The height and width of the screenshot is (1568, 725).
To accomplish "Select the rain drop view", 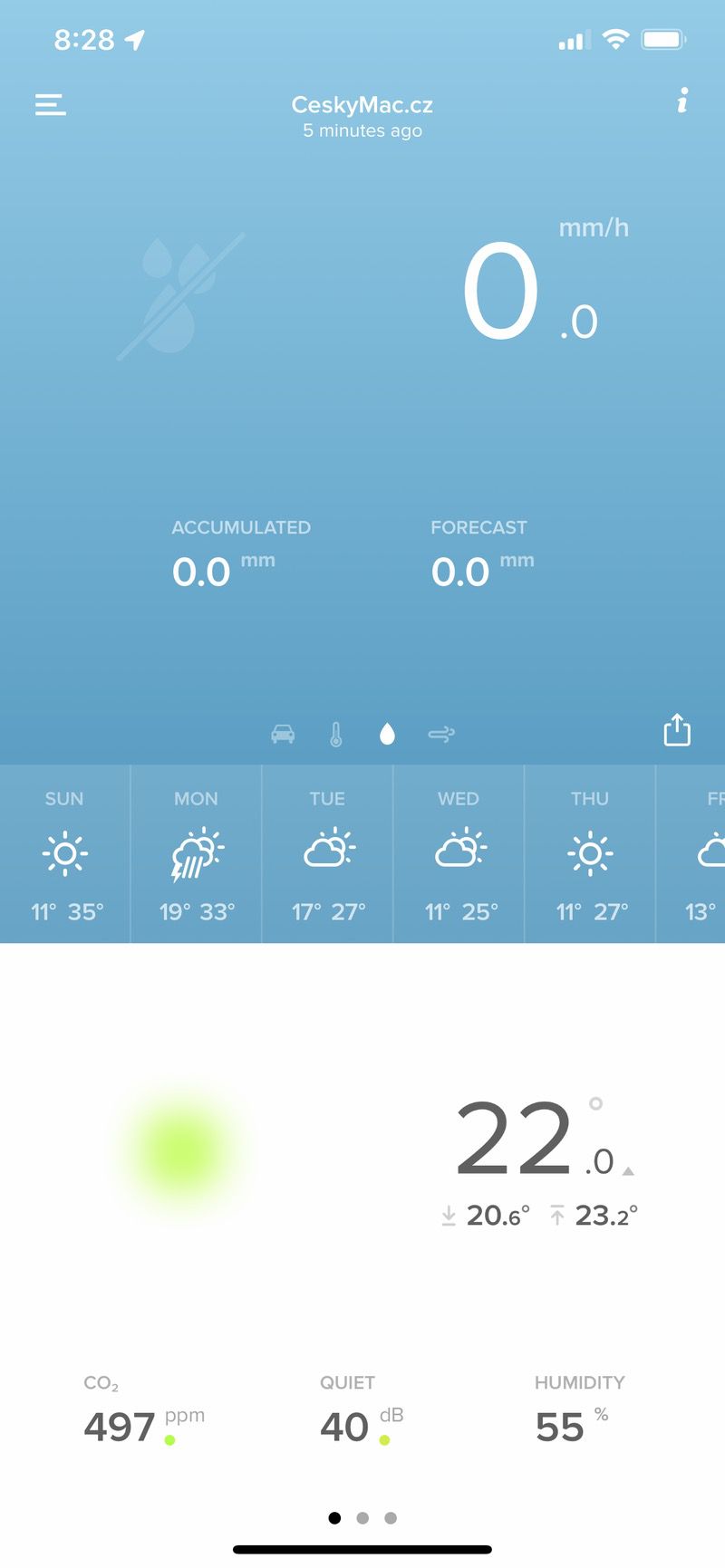I will pyautogui.click(x=387, y=734).
